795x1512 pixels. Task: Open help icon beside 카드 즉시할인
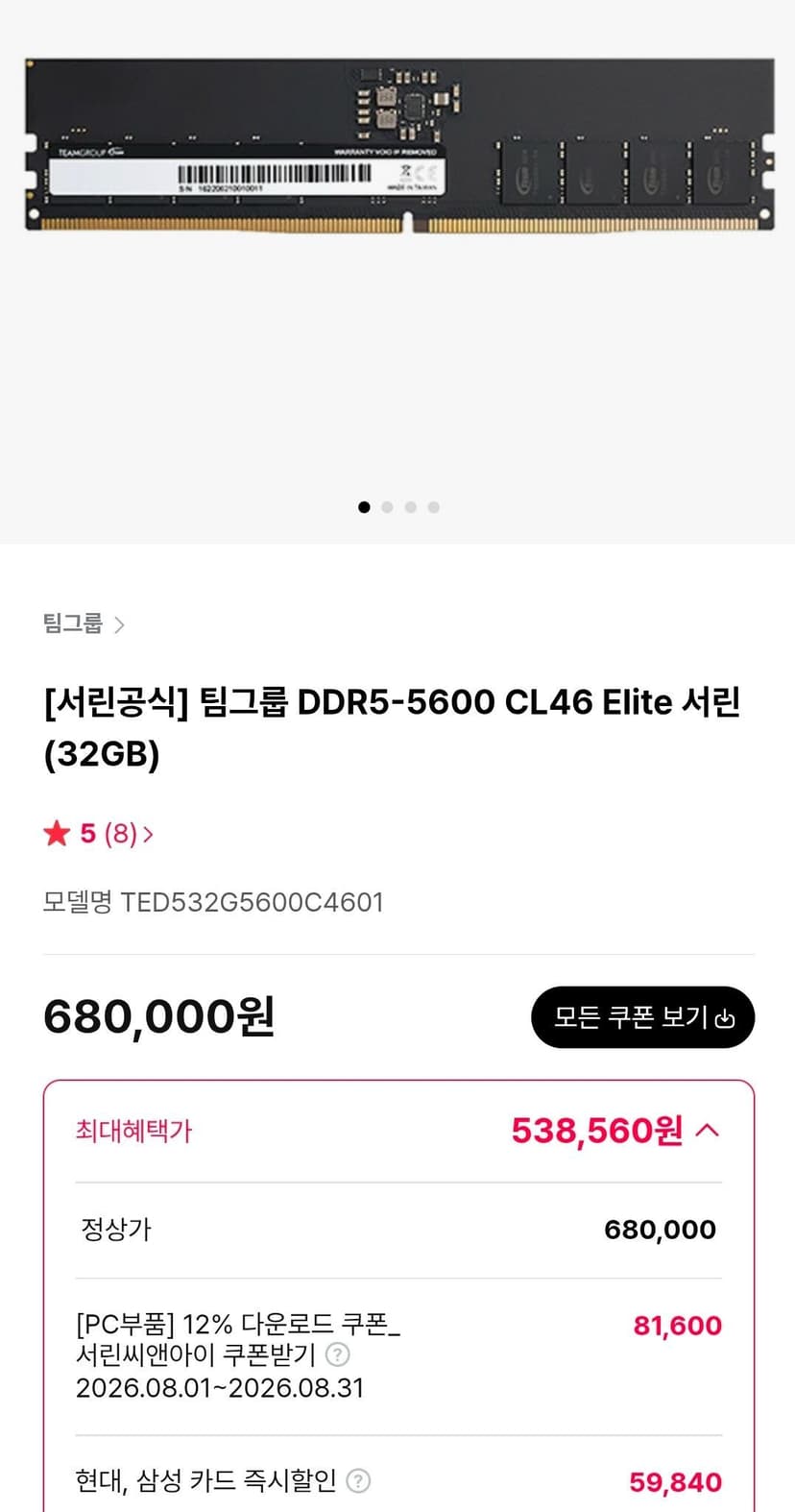(358, 1481)
